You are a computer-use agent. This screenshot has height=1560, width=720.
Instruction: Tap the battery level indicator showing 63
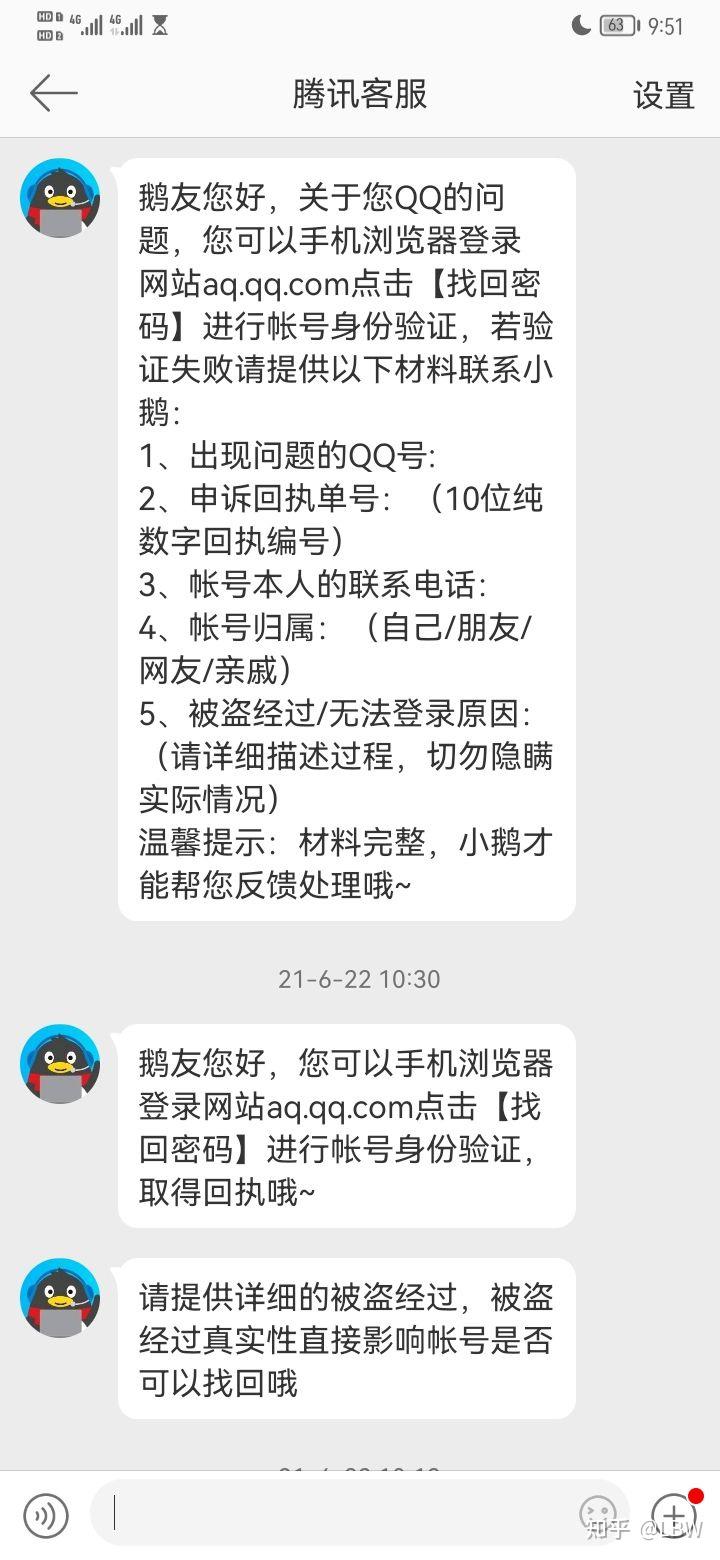point(618,25)
